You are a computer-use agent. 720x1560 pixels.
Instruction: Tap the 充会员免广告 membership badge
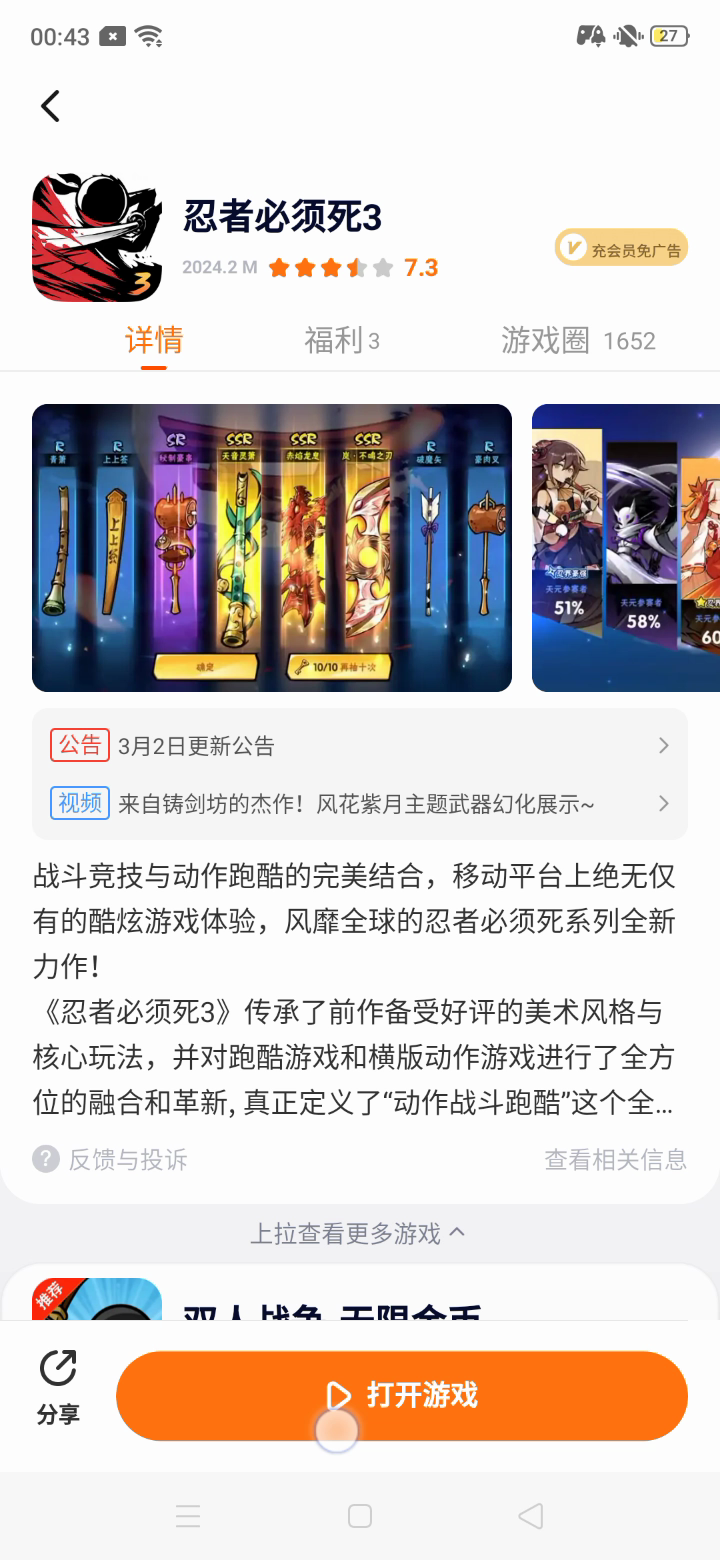coord(621,249)
